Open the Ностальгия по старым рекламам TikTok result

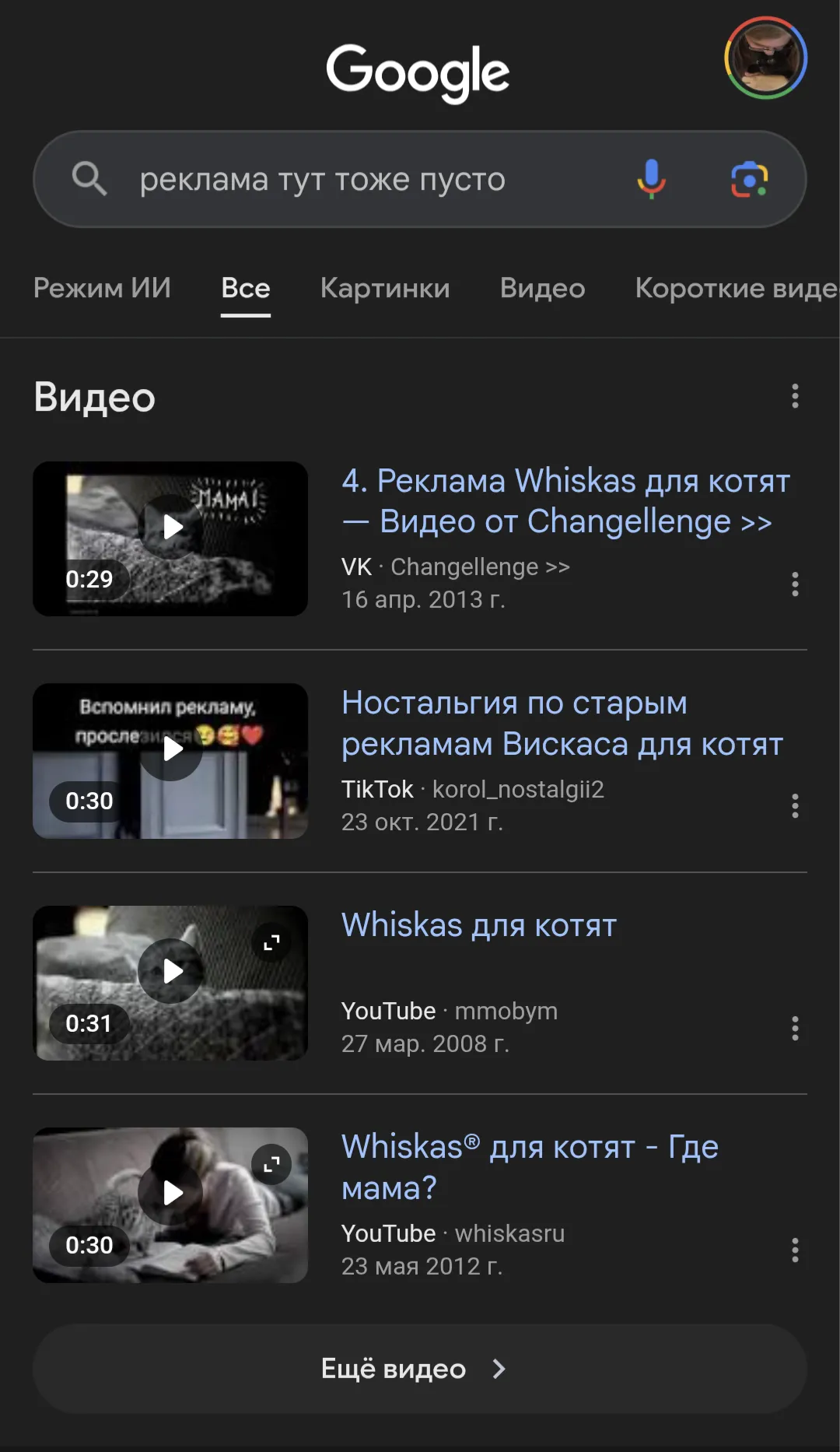(562, 724)
